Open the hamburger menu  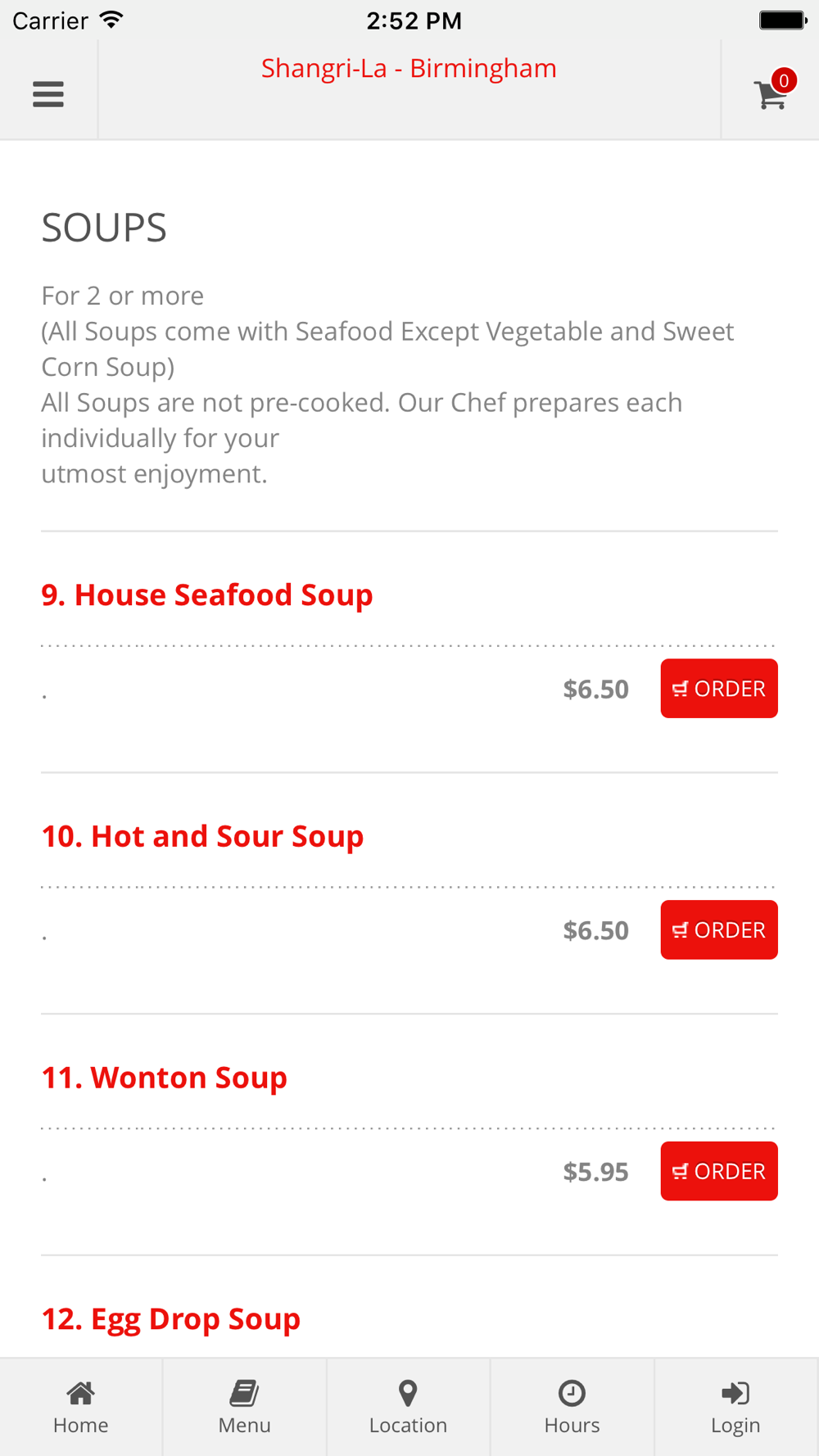(x=48, y=94)
